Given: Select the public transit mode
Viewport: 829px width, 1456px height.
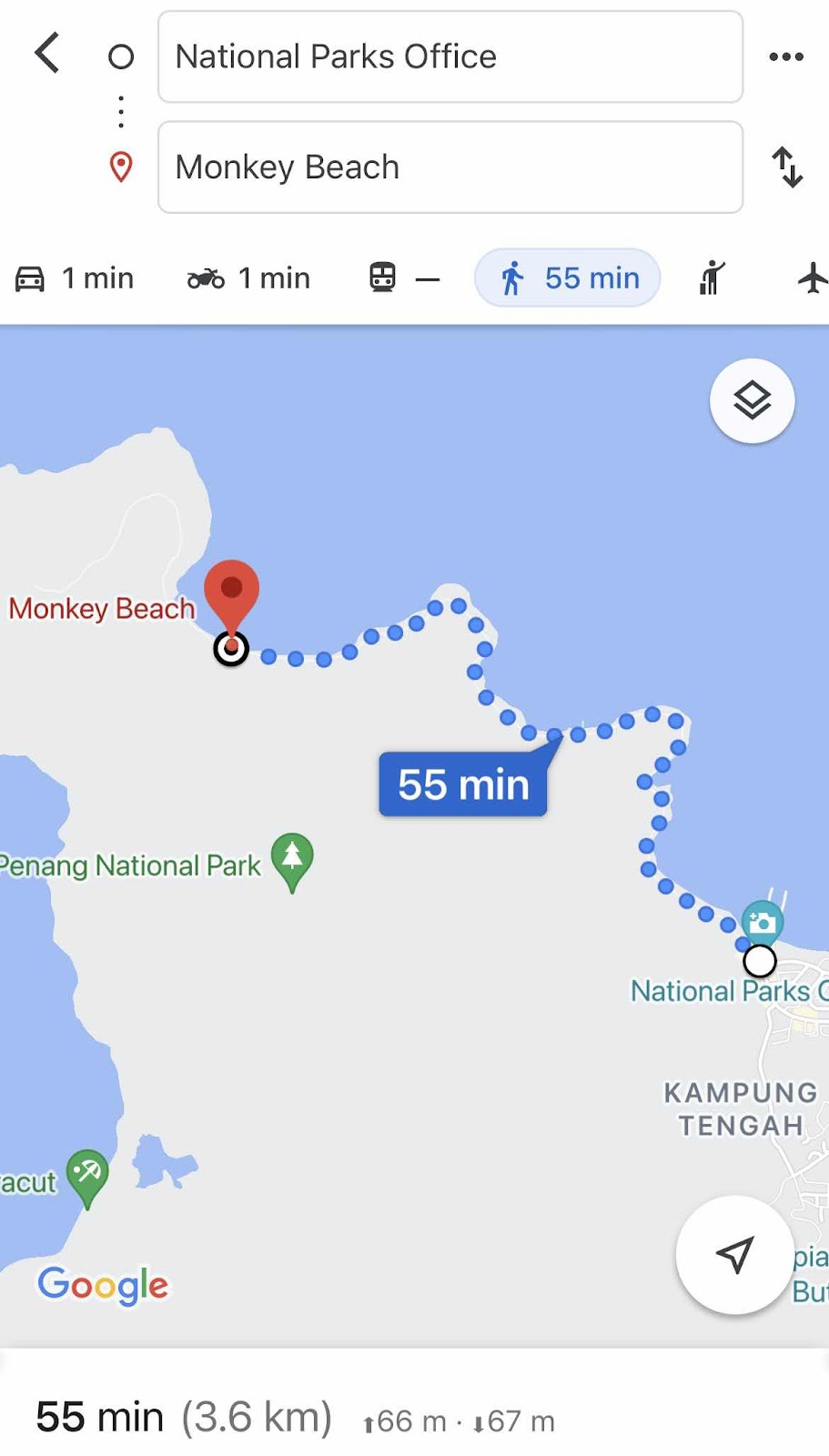Looking at the screenshot, I should 403,278.
